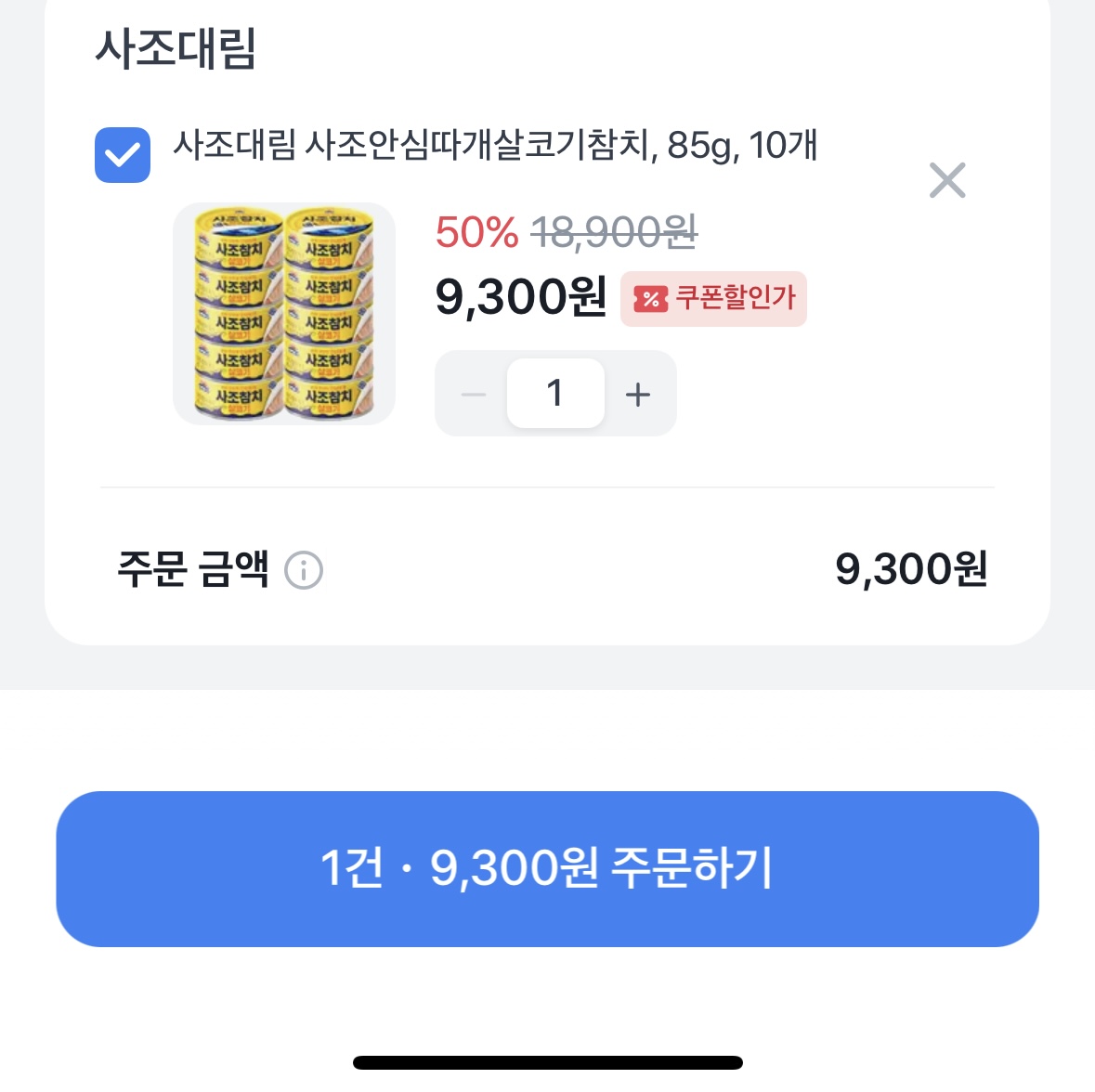This screenshot has height=1092, width=1095.
Task: Remove the tuna item from cart
Action: click(x=947, y=180)
